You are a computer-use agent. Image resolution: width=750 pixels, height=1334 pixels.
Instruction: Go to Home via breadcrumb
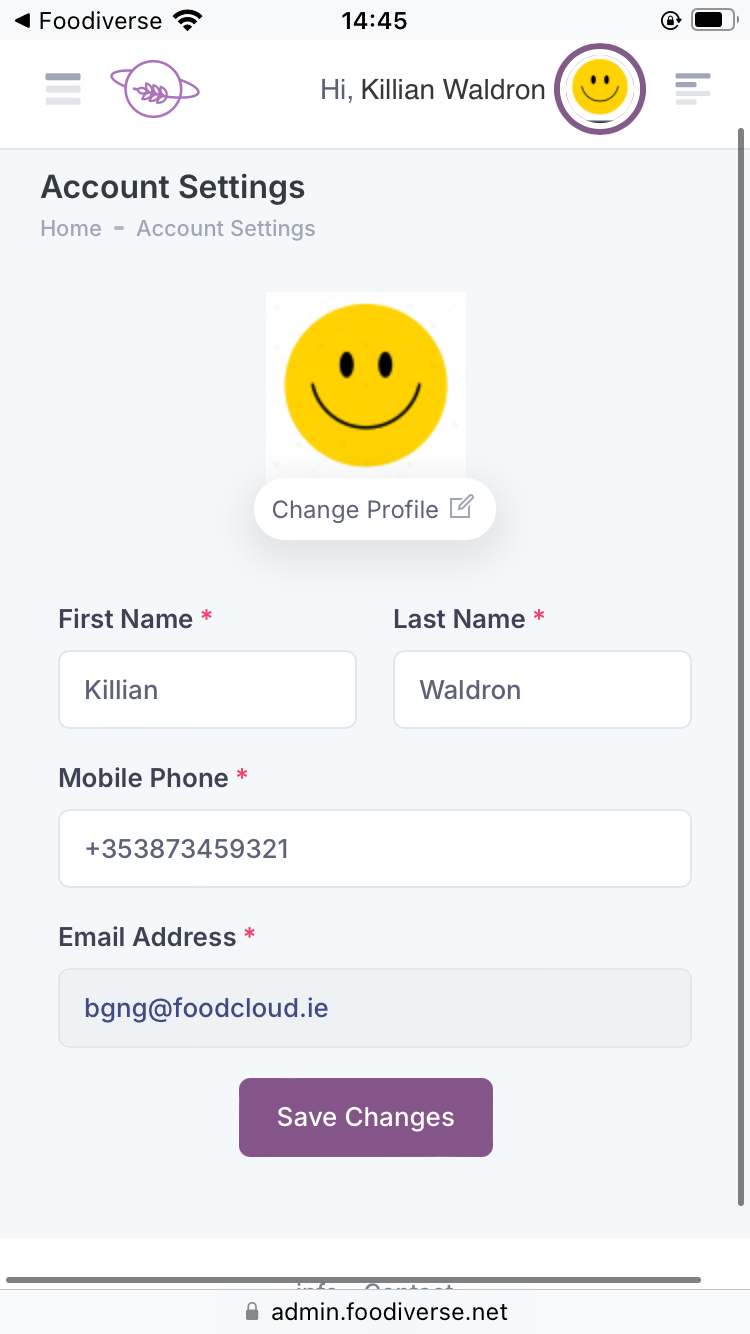tap(70, 228)
